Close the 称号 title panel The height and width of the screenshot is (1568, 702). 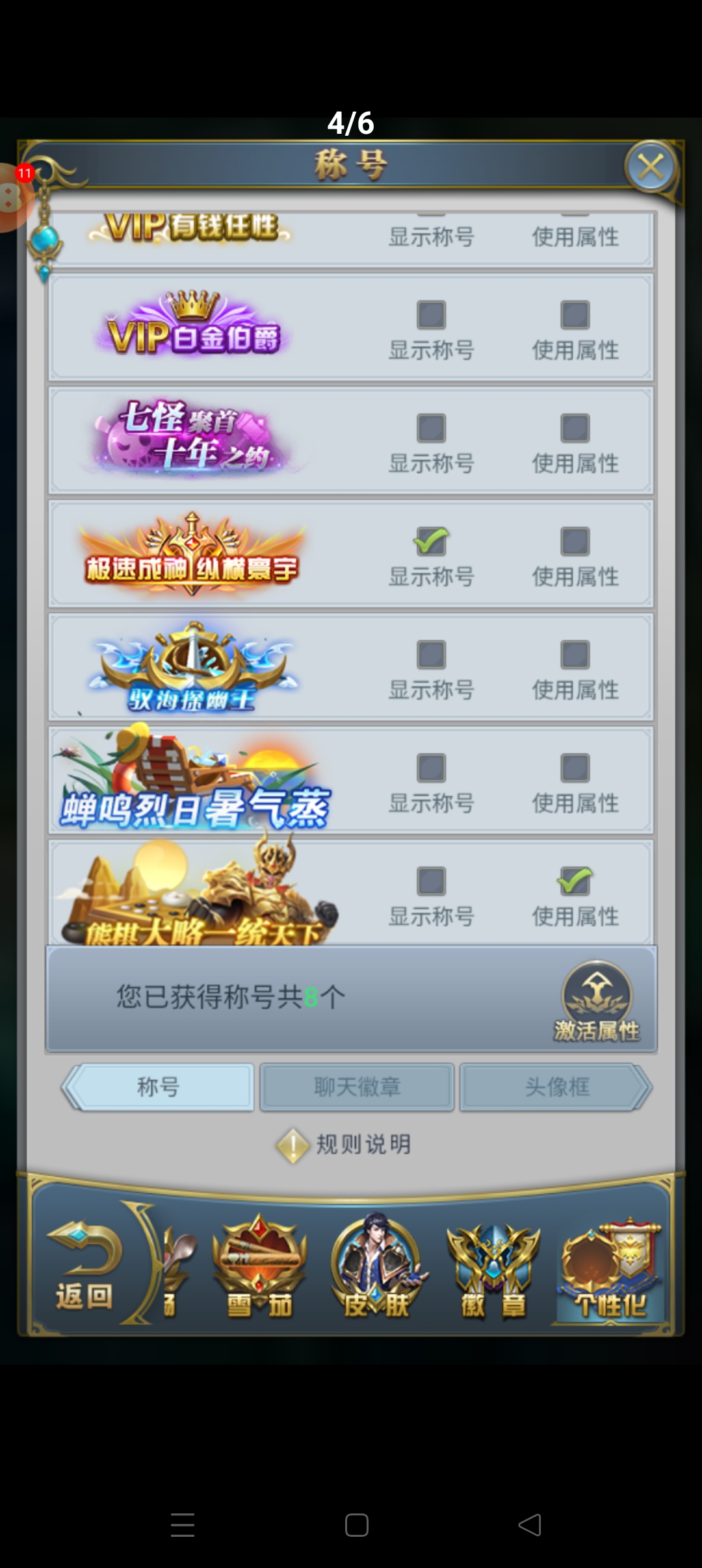(x=651, y=167)
